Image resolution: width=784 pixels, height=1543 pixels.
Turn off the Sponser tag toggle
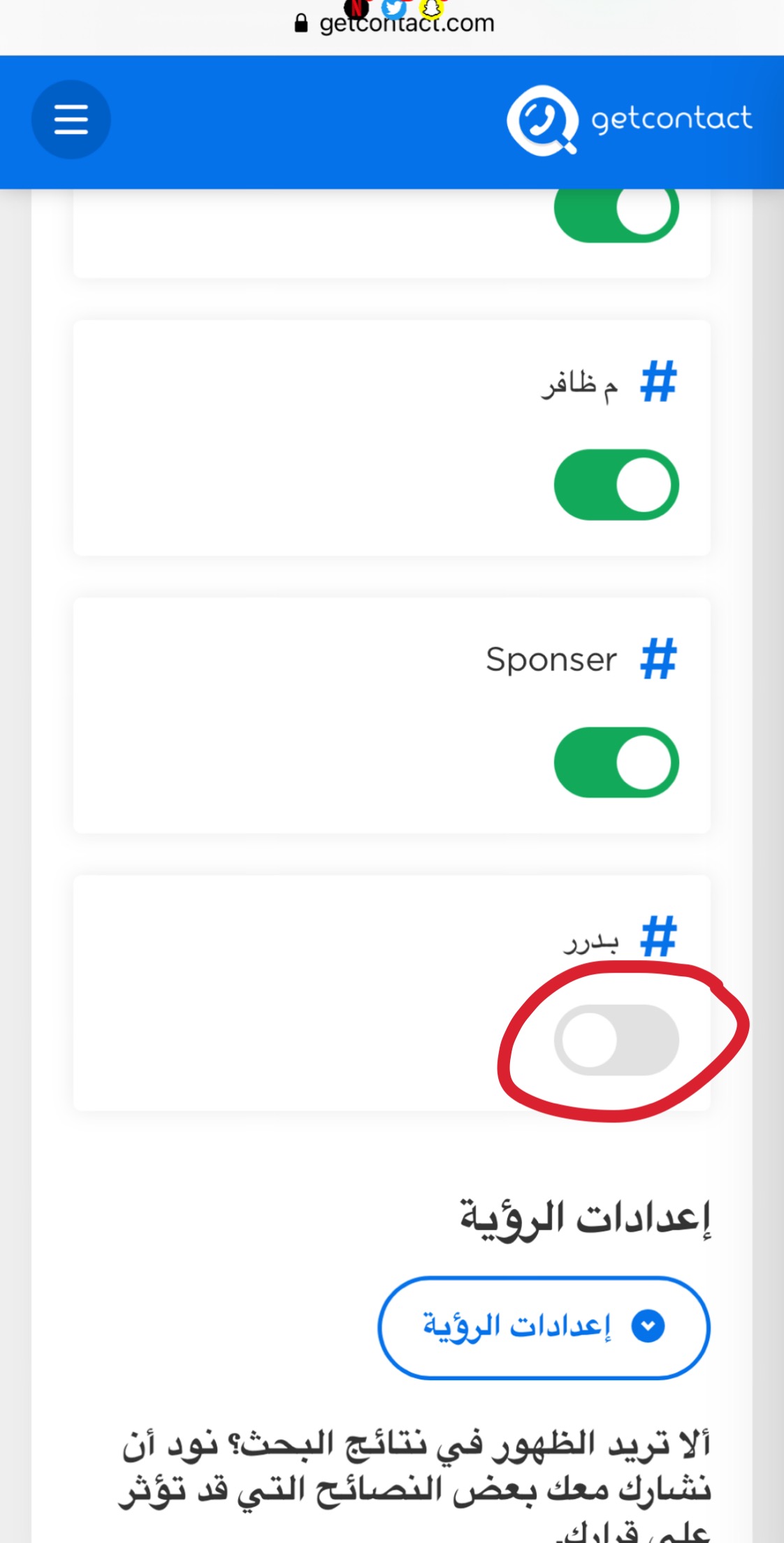(616, 762)
